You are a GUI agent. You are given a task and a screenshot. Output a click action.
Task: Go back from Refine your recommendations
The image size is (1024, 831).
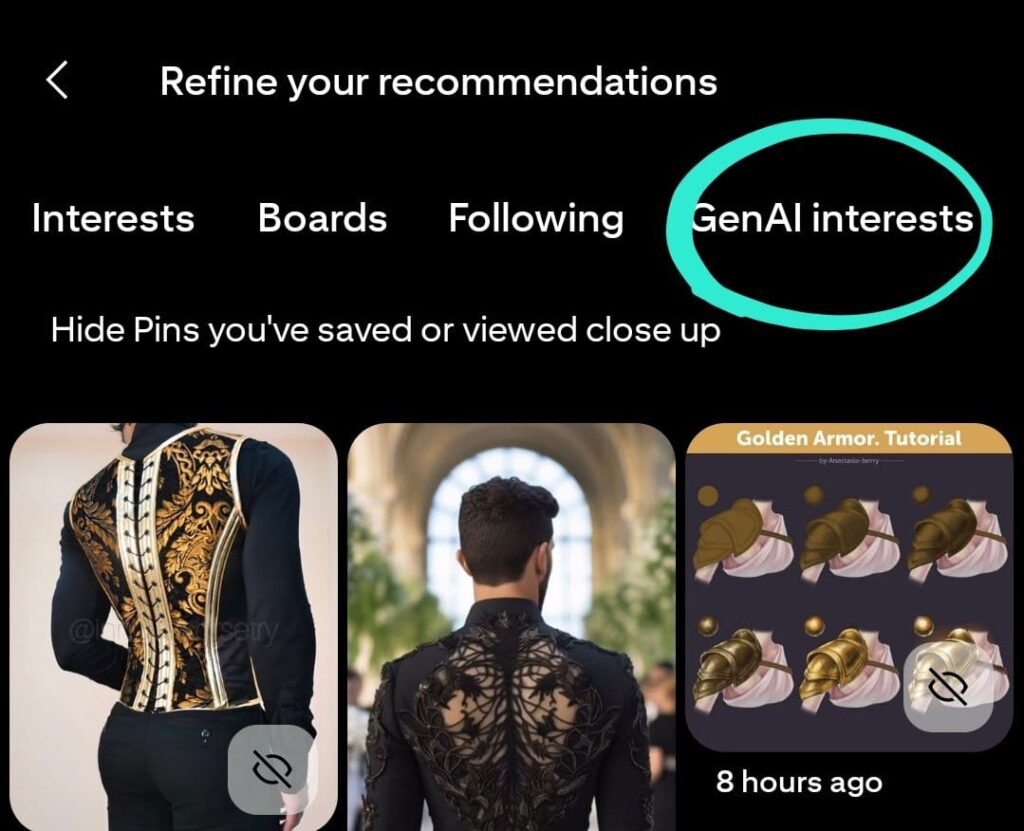[x=57, y=80]
